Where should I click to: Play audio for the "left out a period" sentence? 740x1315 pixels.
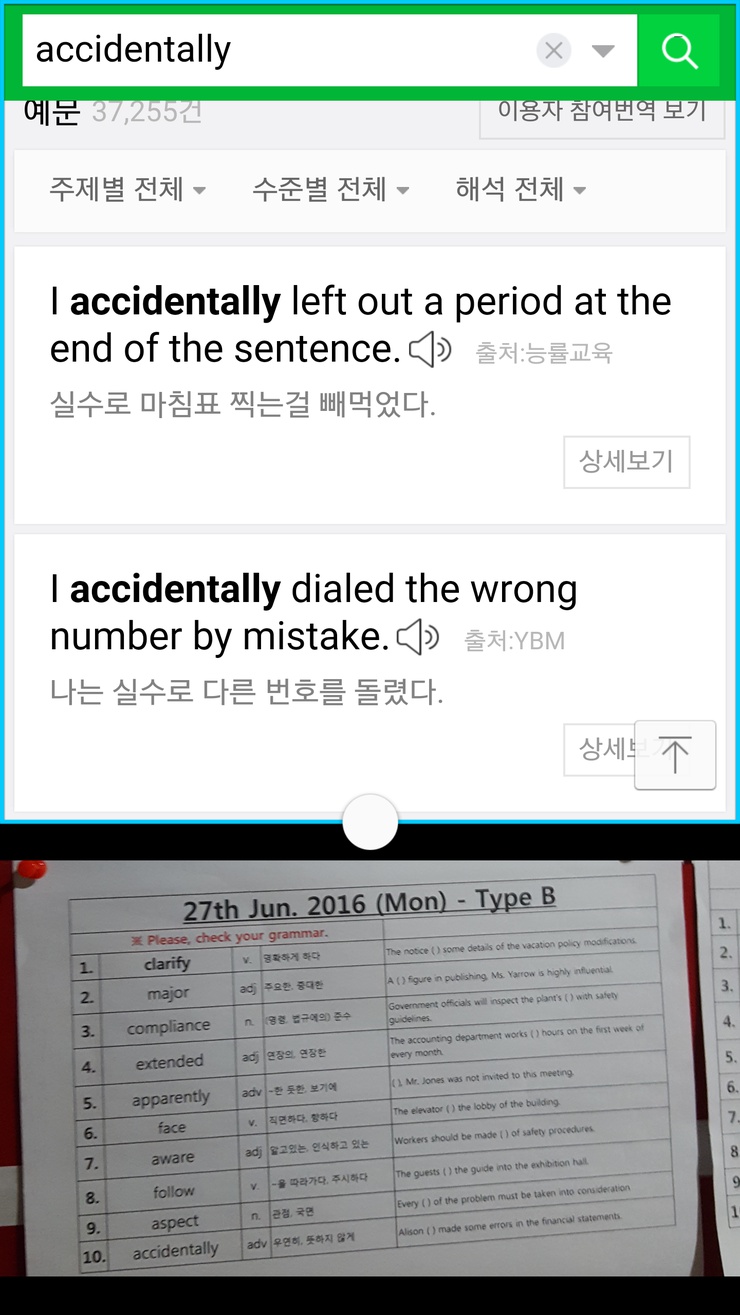[430, 350]
